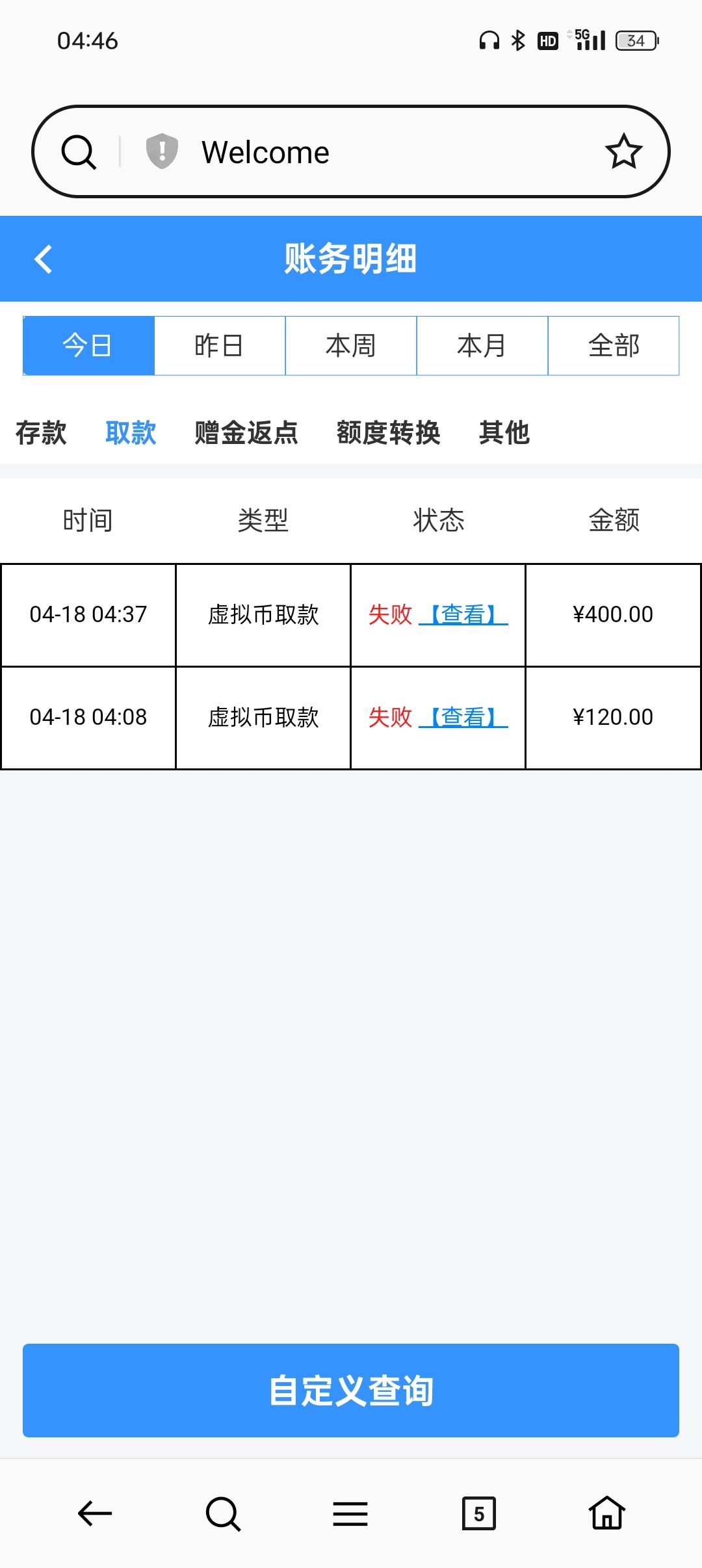This screenshot has width=702, height=1568.
Task: Tap the back arrow beside 账务明细
Action: 44,259
